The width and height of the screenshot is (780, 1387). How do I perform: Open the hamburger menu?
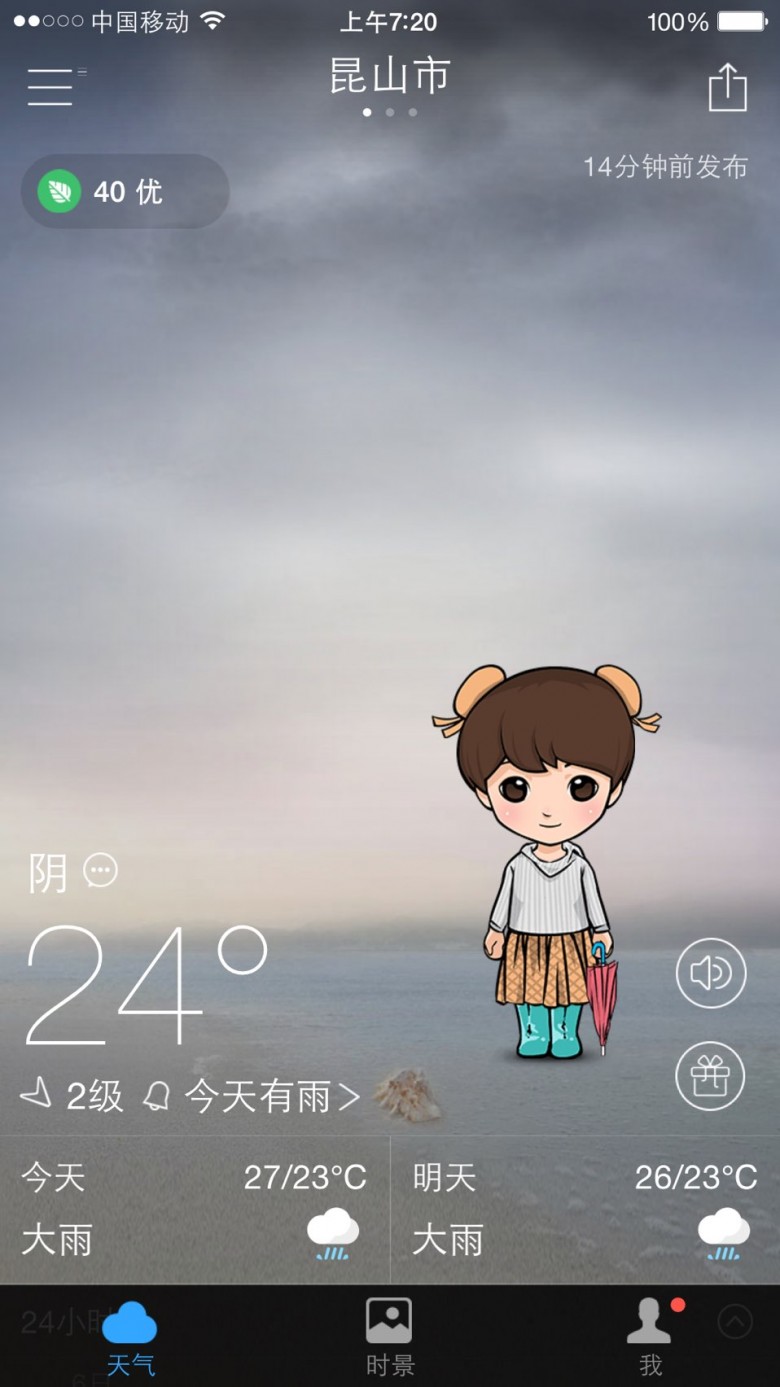(x=54, y=87)
